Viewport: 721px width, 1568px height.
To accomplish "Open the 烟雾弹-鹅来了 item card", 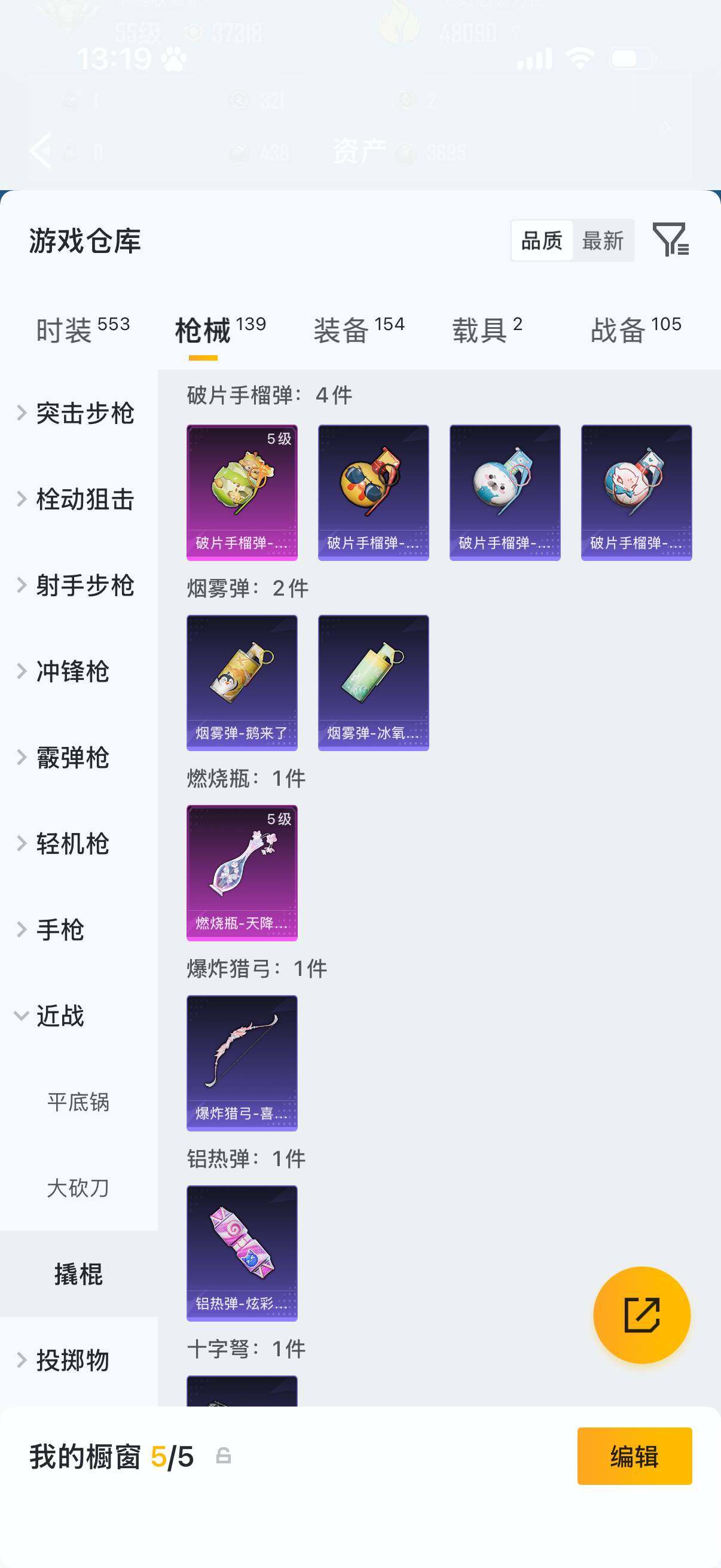I will pyautogui.click(x=242, y=681).
